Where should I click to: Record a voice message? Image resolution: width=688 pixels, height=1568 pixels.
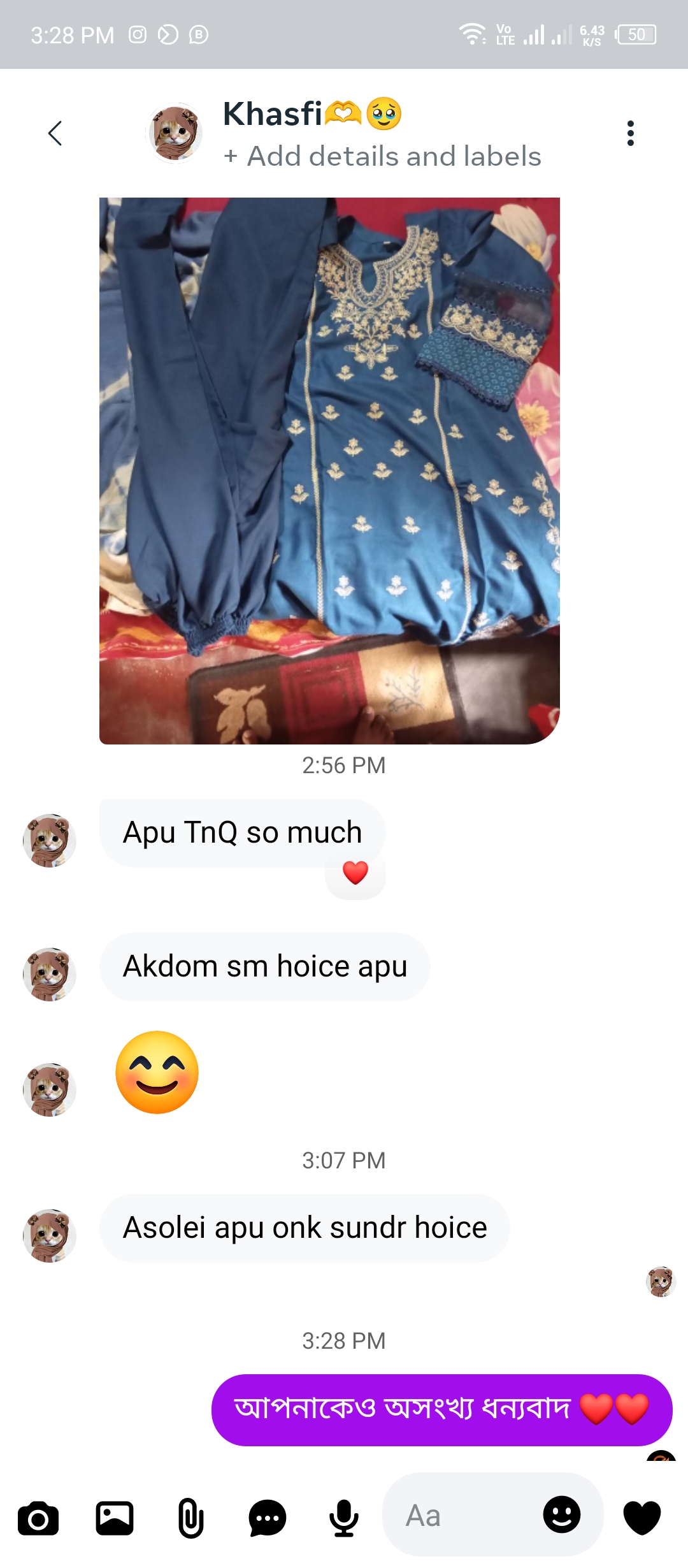pos(343,1518)
